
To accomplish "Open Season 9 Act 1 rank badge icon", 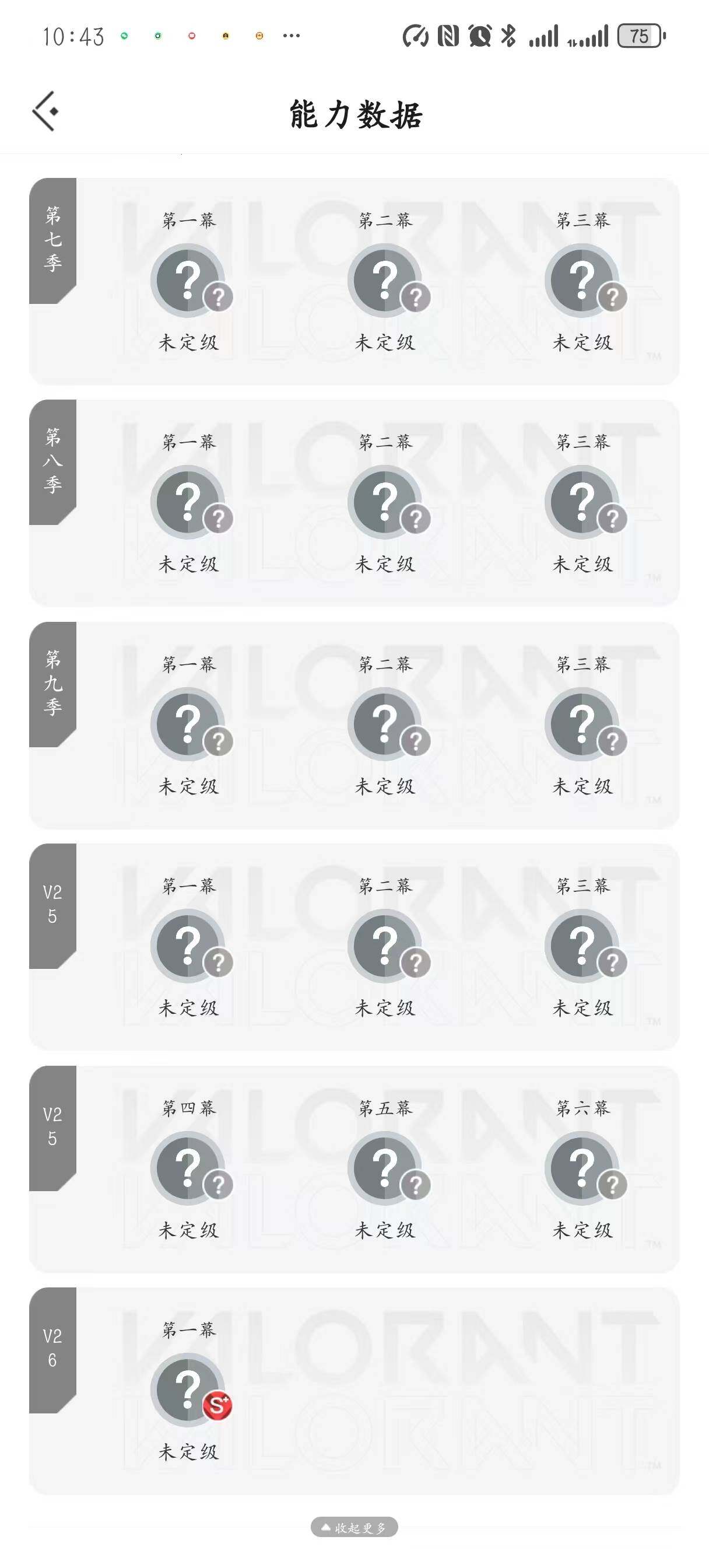I will coord(189,724).
